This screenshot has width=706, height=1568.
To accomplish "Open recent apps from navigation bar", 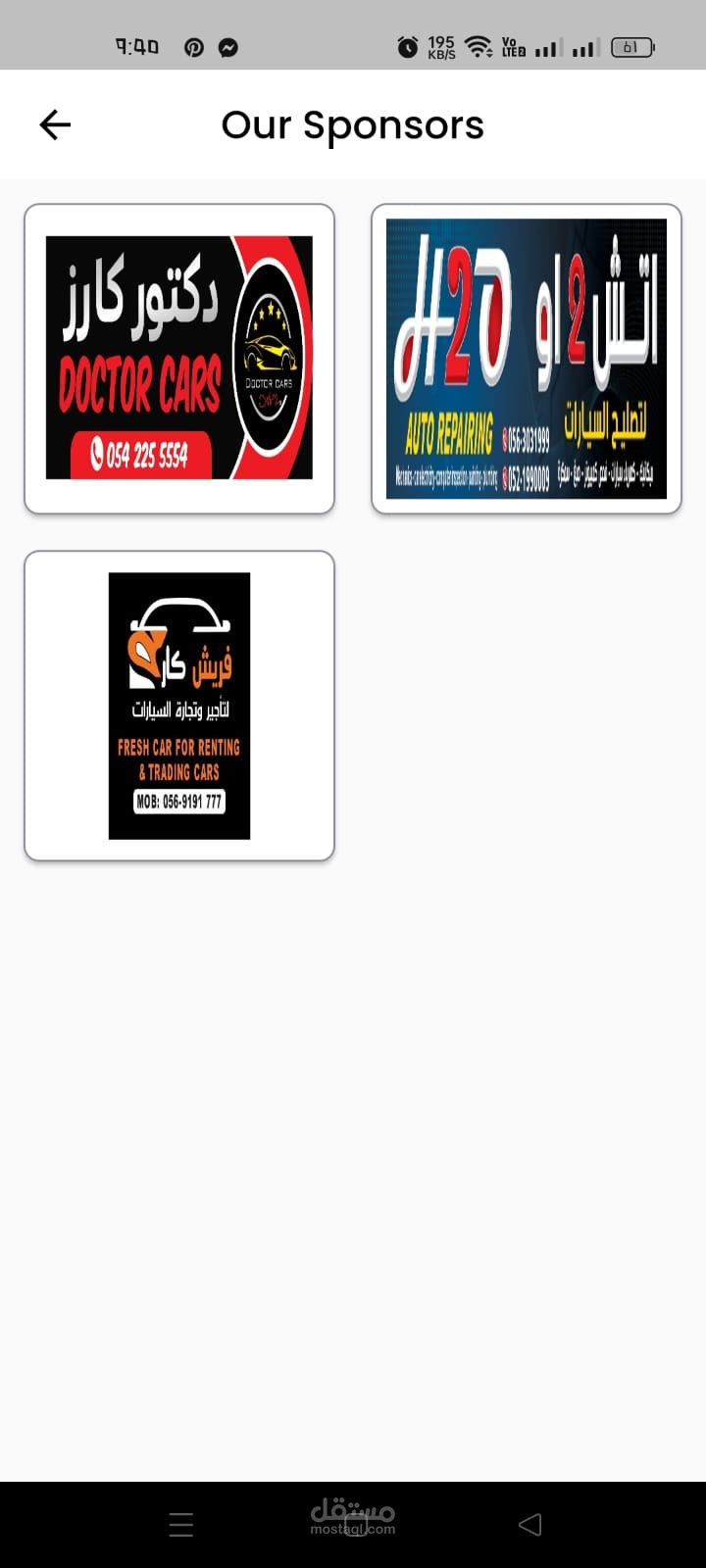I will pyautogui.click(x=181, y=1524).
